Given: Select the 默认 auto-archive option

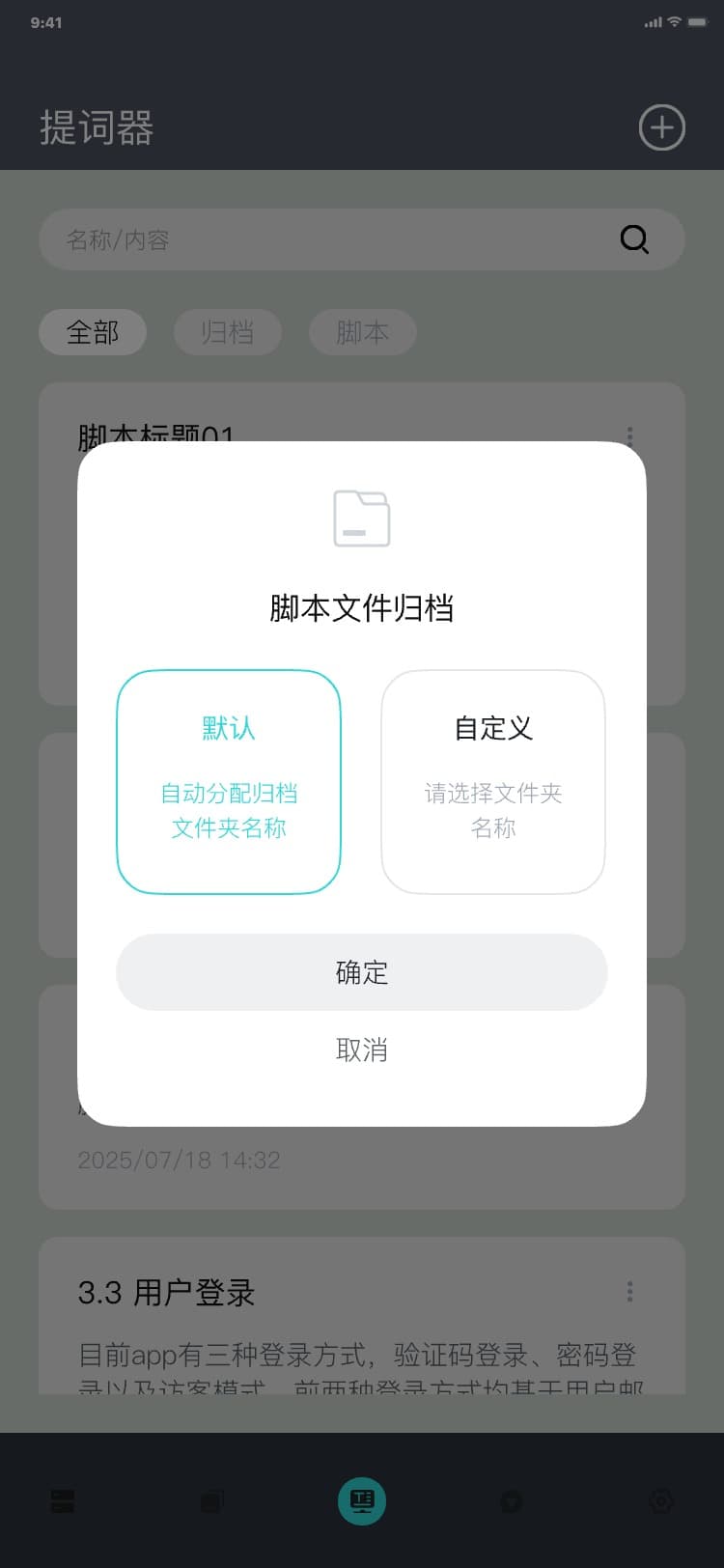Looking at the screenshot, I should pyautogui.click(x=229, y=781).
